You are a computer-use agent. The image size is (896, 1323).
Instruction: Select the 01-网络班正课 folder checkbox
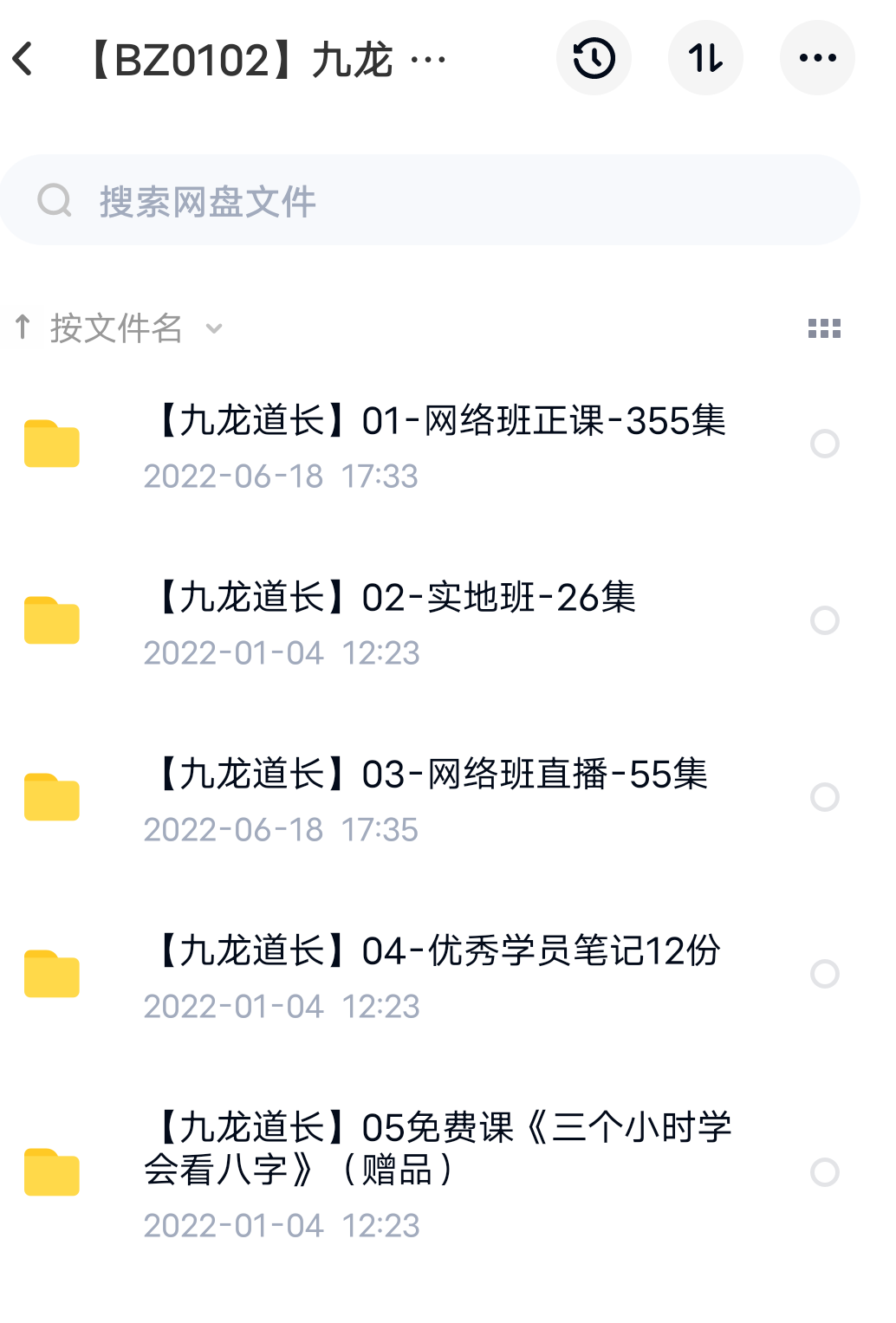pyautogui.click(x=824, y=444)
